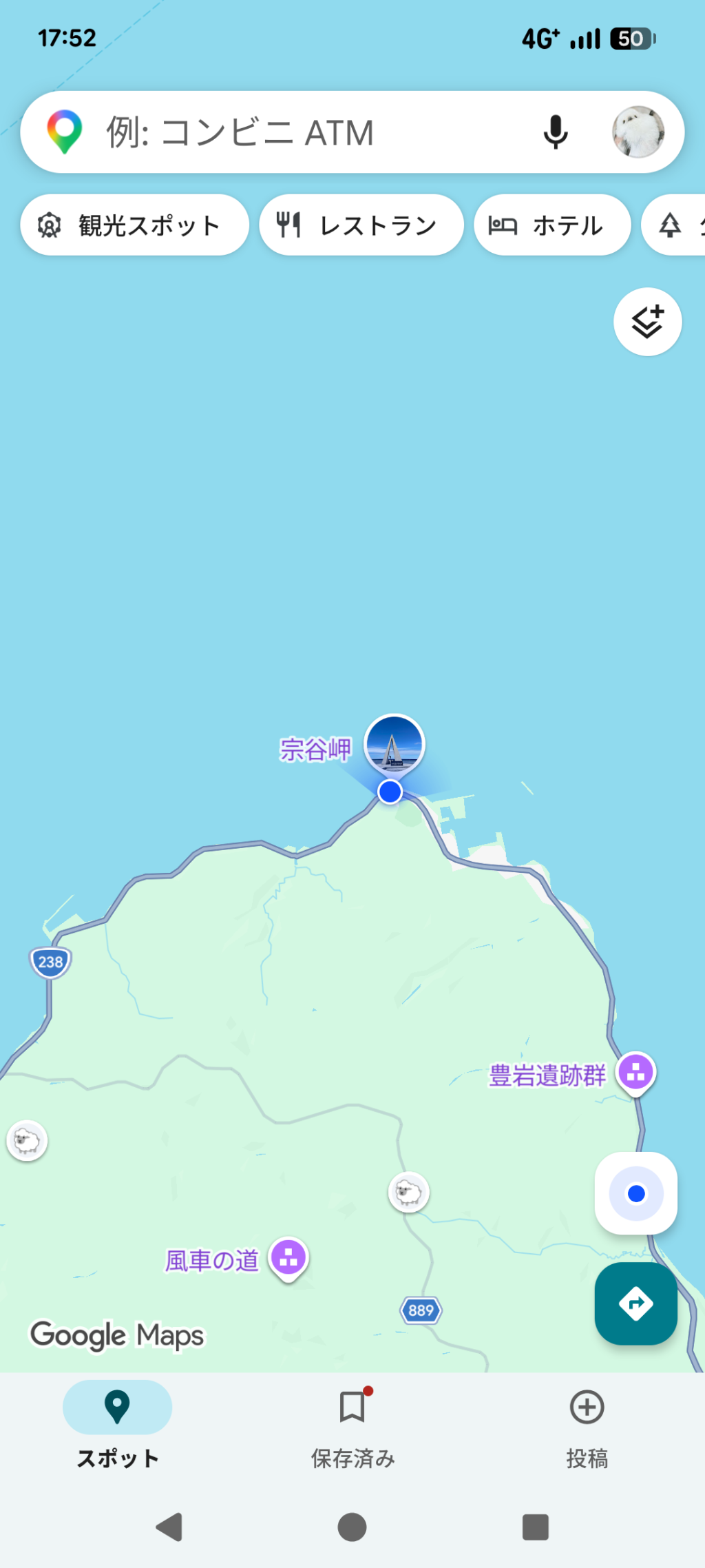Center the map on my location
The image size is (705, 1568).
point(636,1193)
